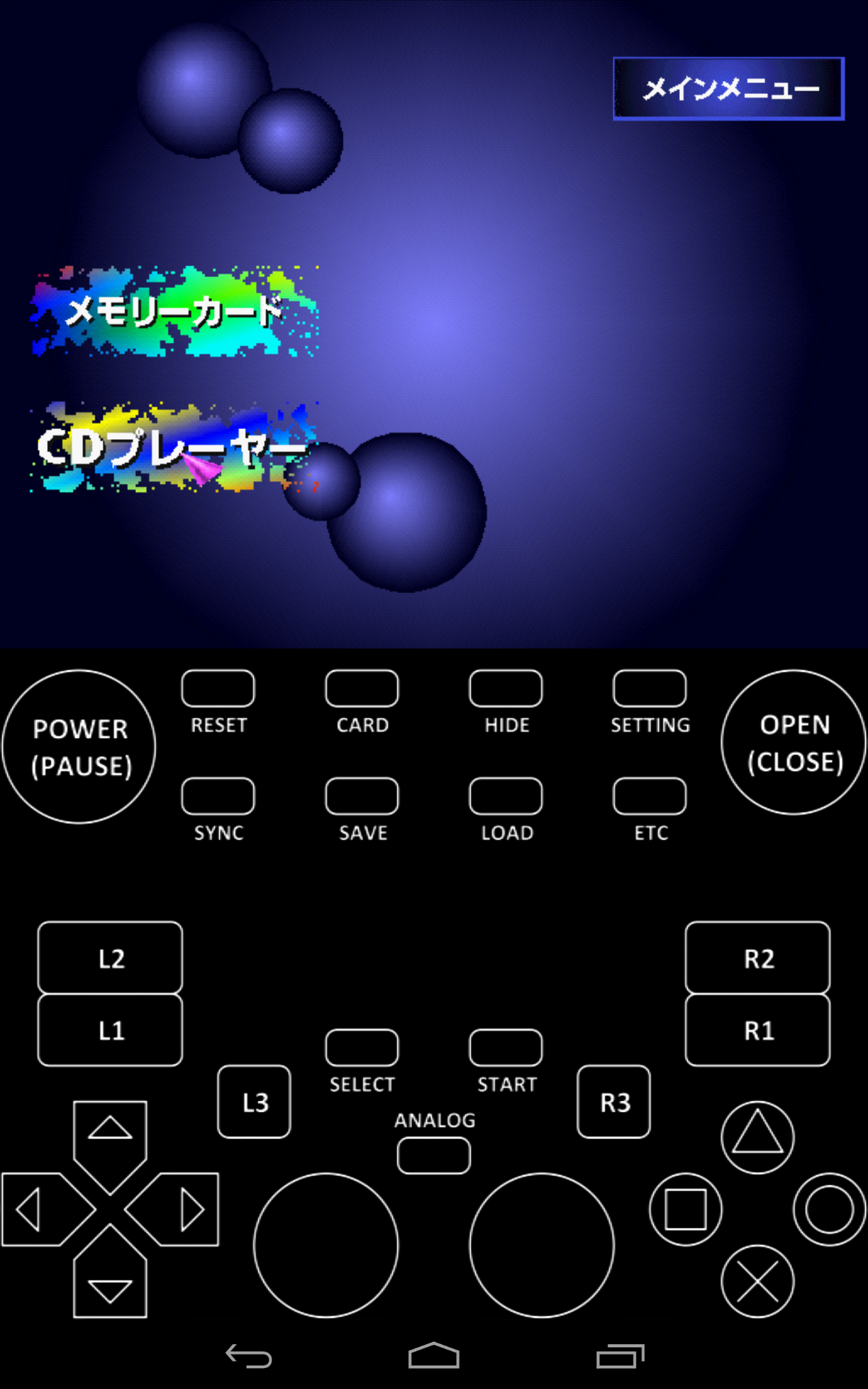Viewport: 868px width, 1389px height.
Task: Tap the SELECT button
Action: click(362, 1048)
